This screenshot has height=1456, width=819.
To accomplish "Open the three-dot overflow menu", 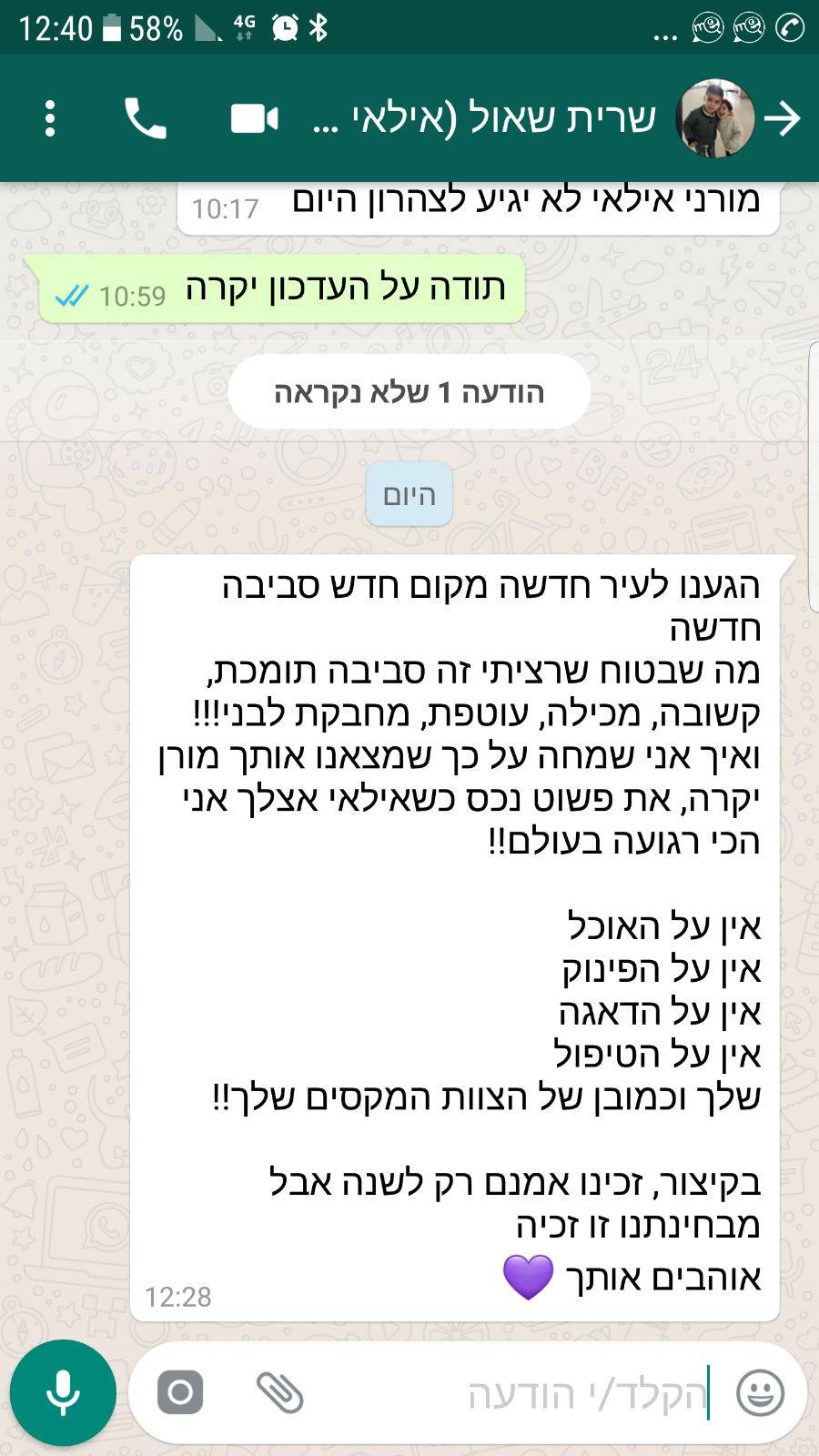I will pyautogui.click(x=50, y=119).
